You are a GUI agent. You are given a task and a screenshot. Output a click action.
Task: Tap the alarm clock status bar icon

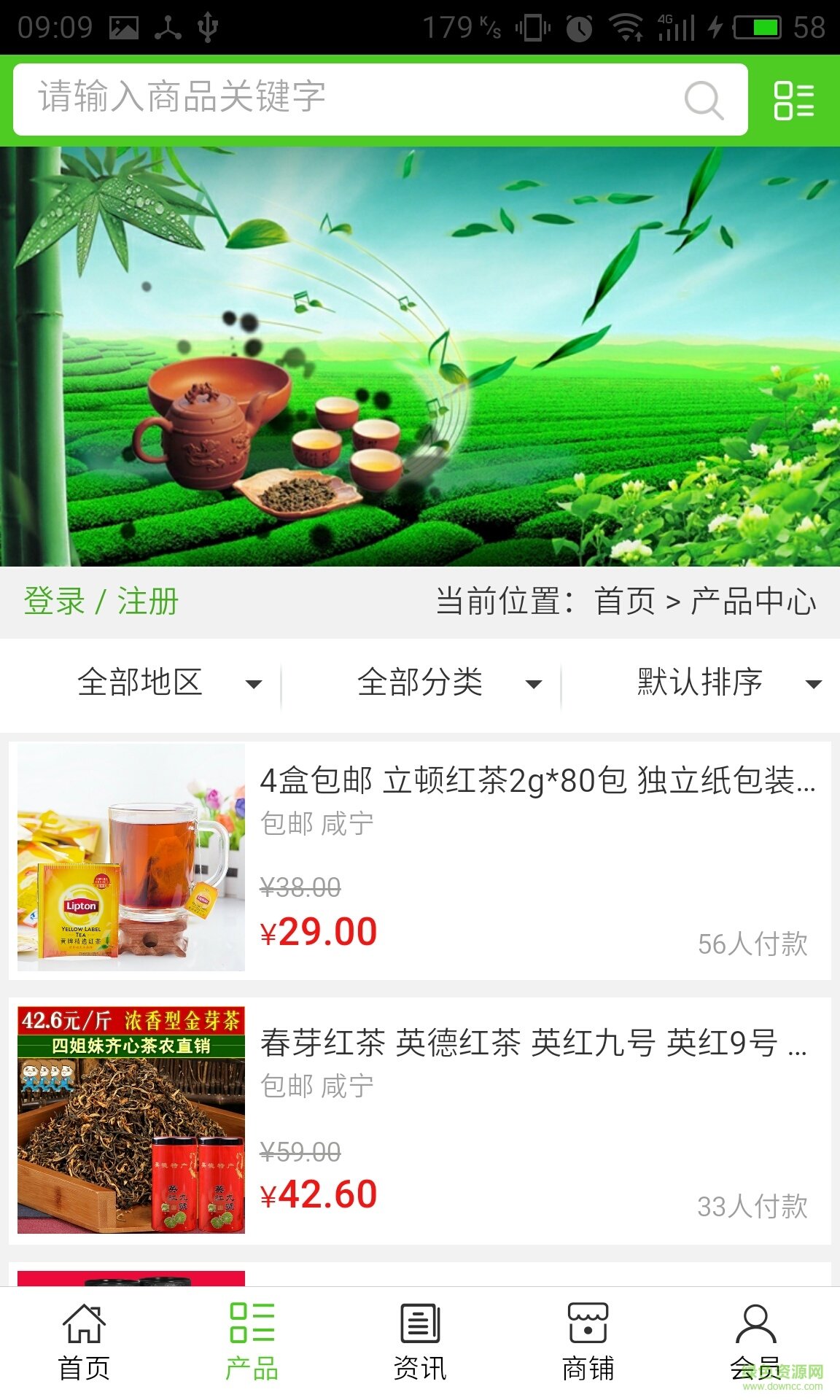coord(580,28)
